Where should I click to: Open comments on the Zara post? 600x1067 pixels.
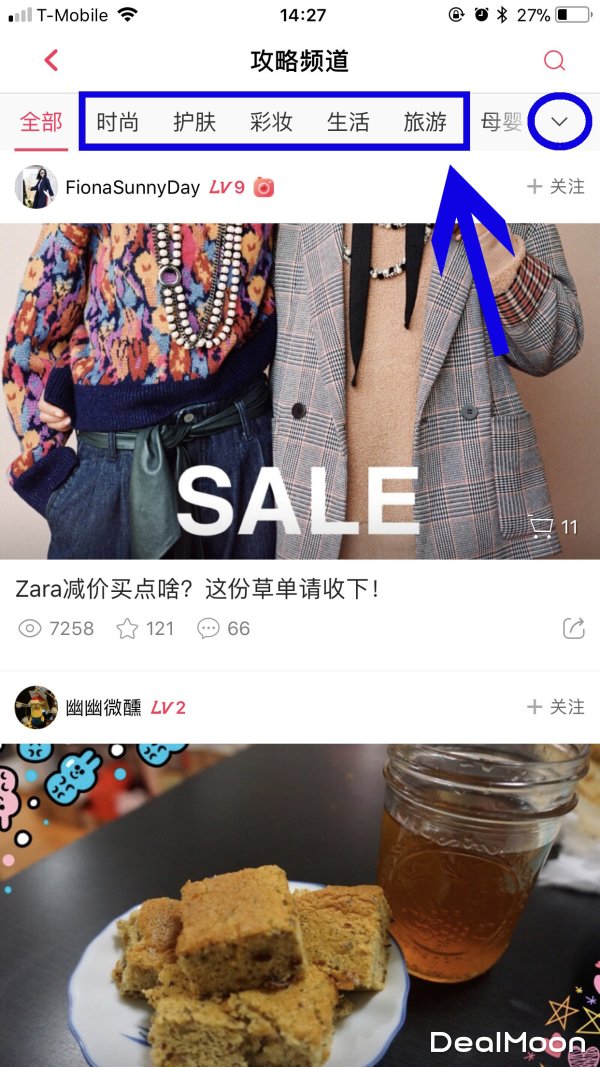[x=209, y=629]
